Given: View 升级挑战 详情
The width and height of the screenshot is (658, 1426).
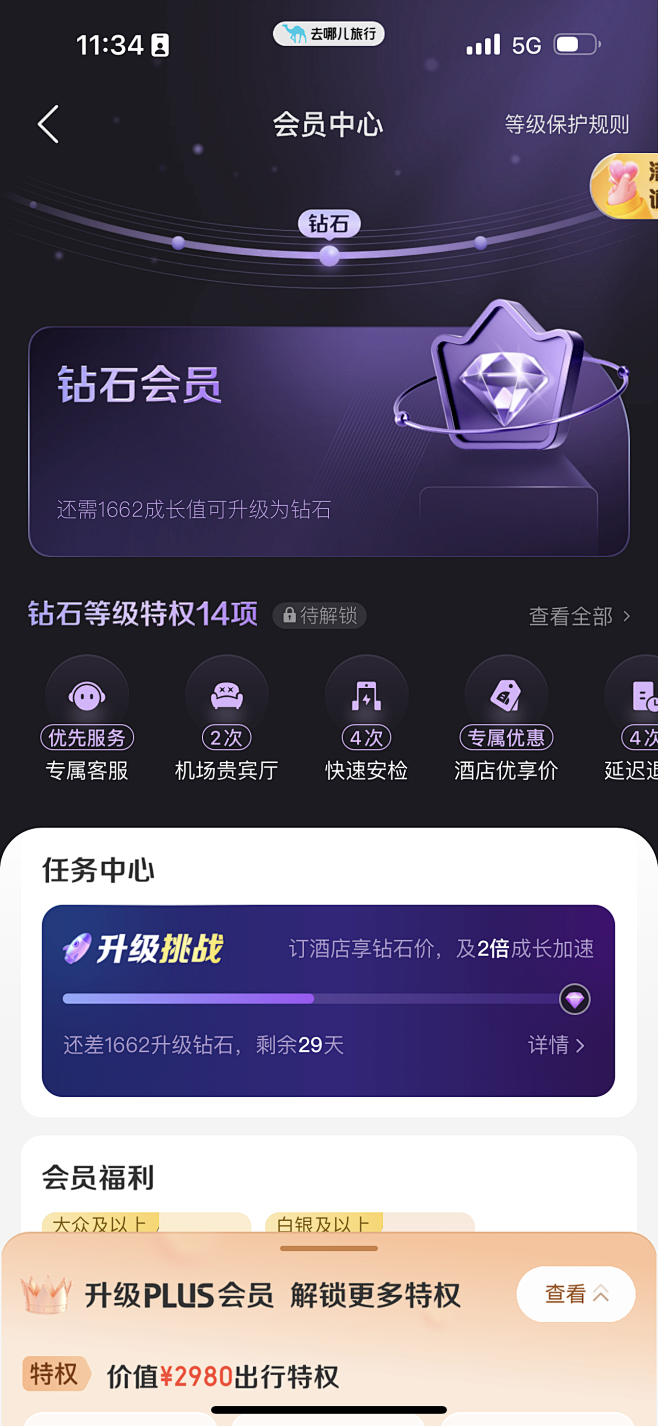Looking at the screenshot, I should coord(556,1045).
